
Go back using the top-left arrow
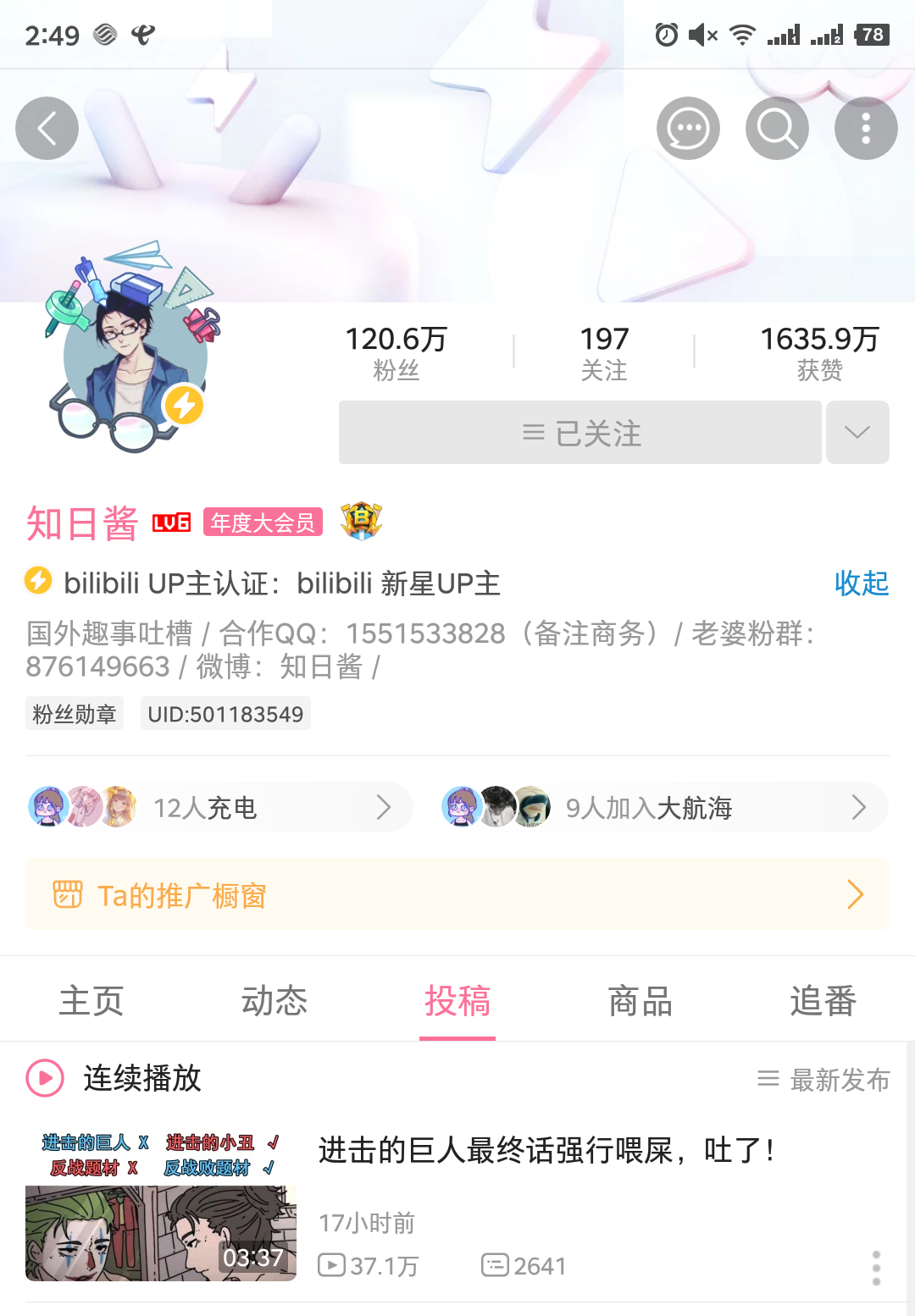pyautogui.click(x=47, y=129)
